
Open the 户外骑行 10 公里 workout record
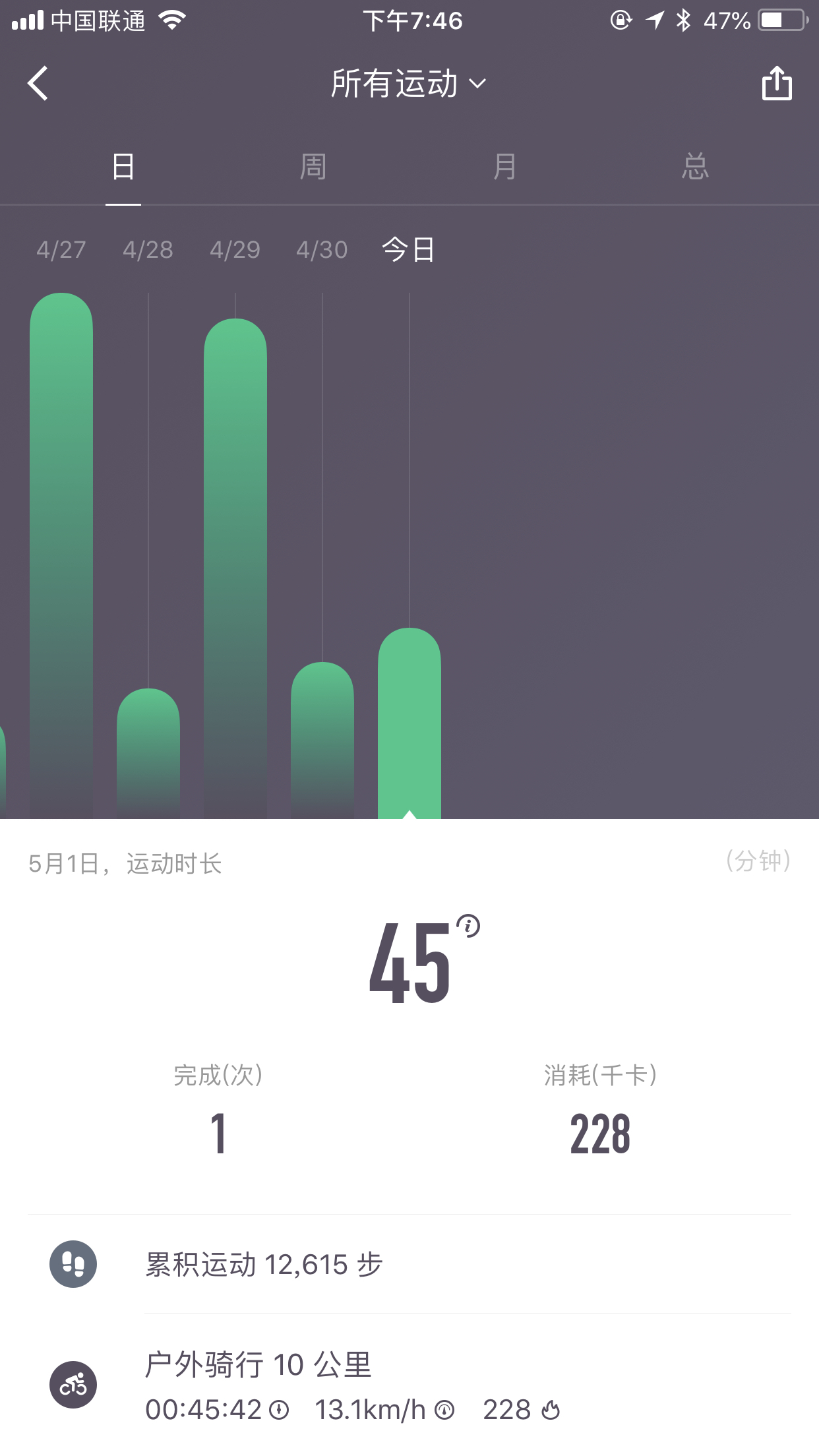409,1385
